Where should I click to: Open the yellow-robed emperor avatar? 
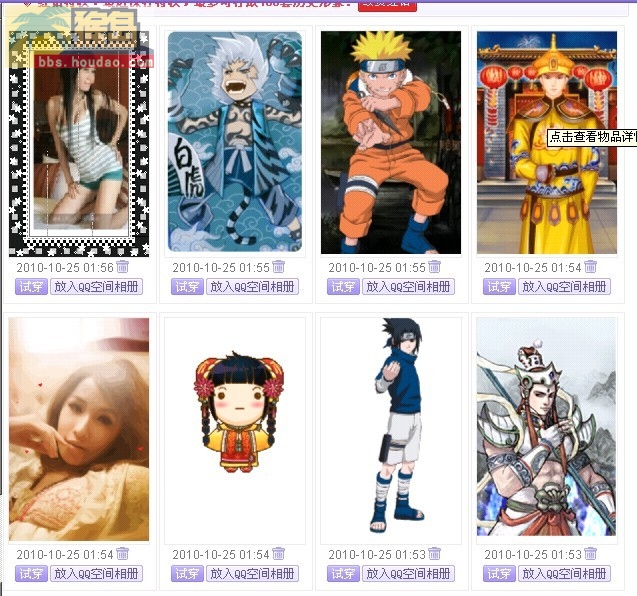point(546,142)
